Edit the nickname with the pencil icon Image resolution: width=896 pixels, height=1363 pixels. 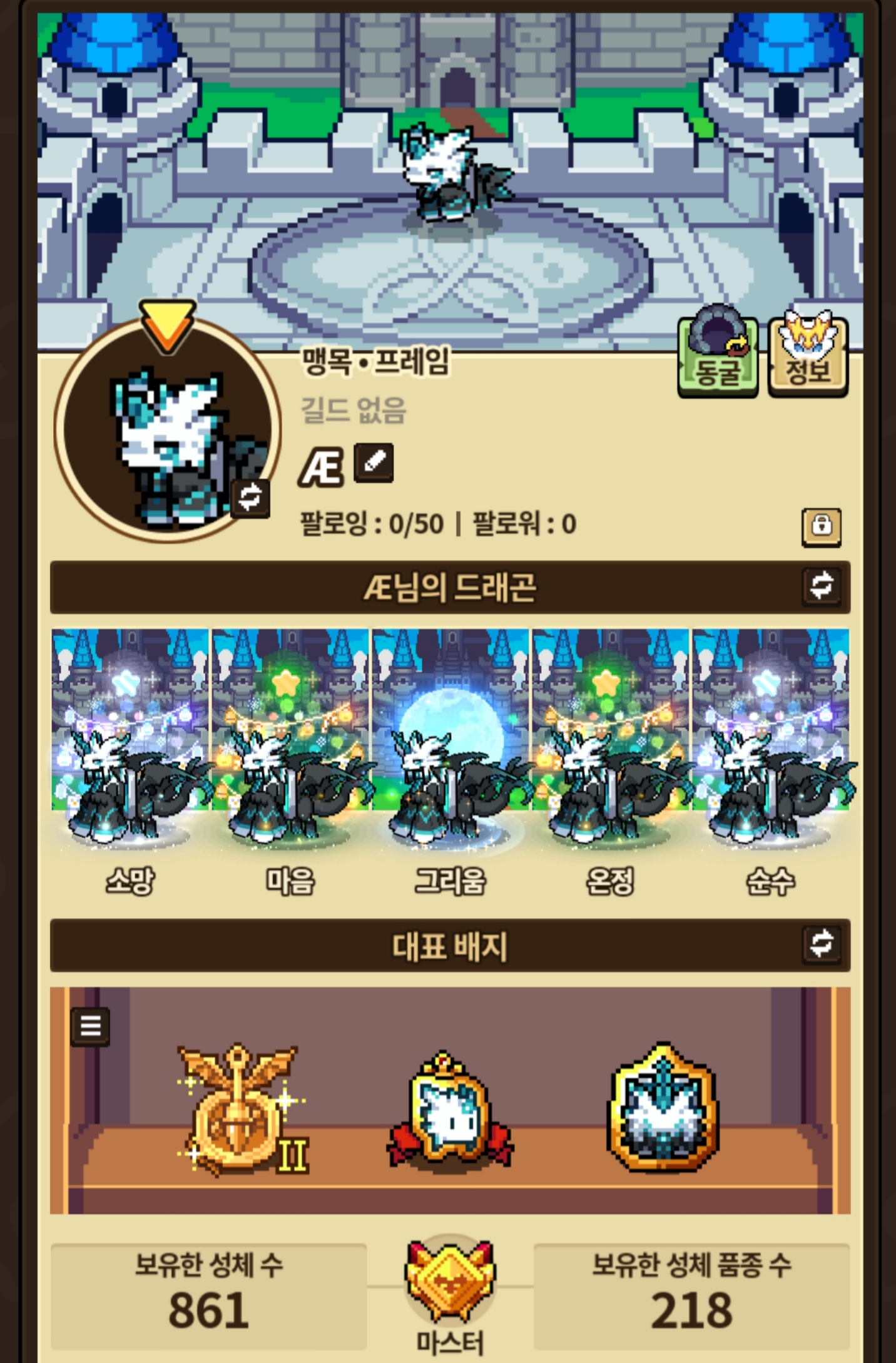pos(374,463)
